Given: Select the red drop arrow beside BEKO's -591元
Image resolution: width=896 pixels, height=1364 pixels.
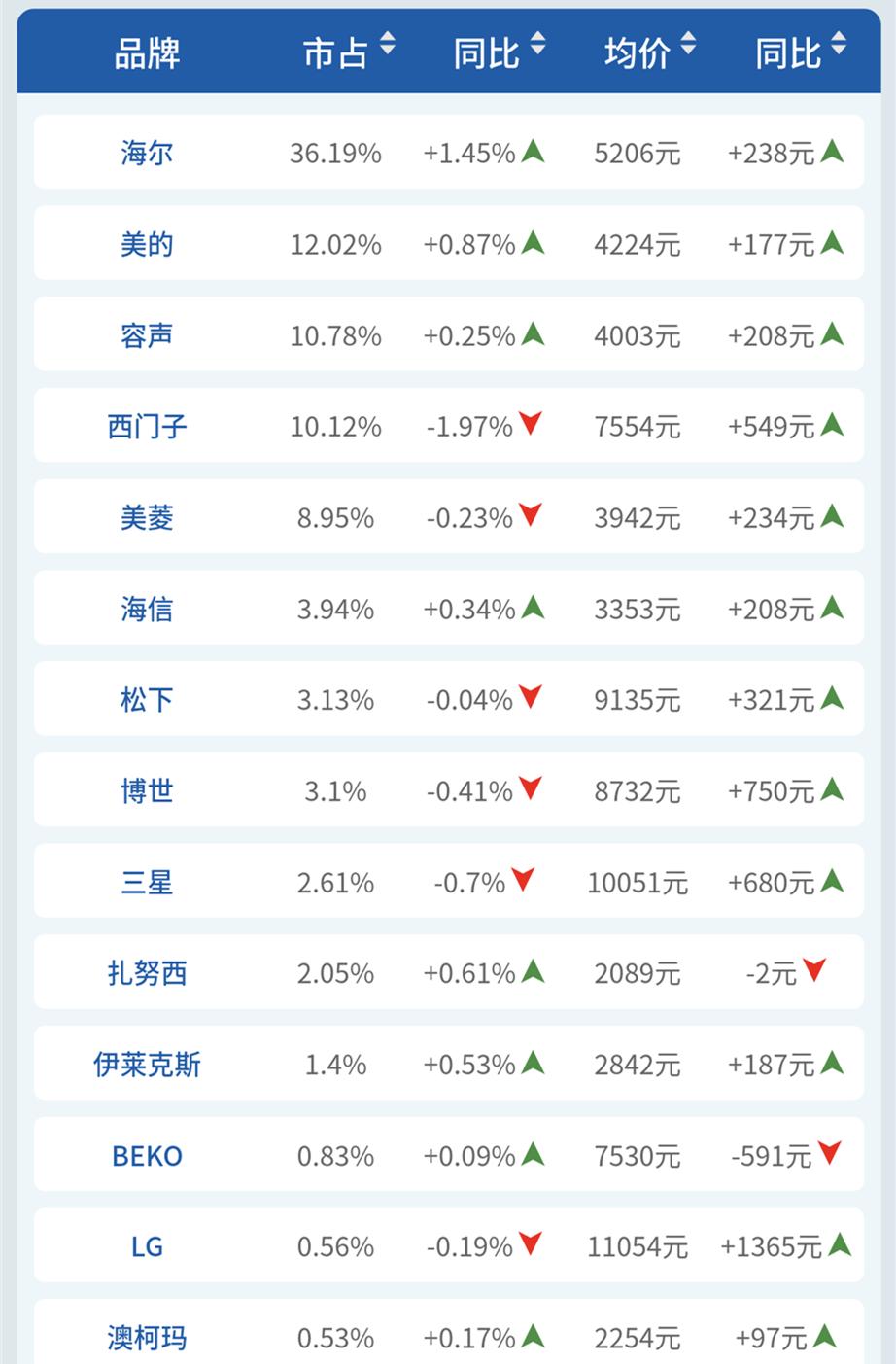Looking at the screenshot, I should click(x=828, y=1156).
